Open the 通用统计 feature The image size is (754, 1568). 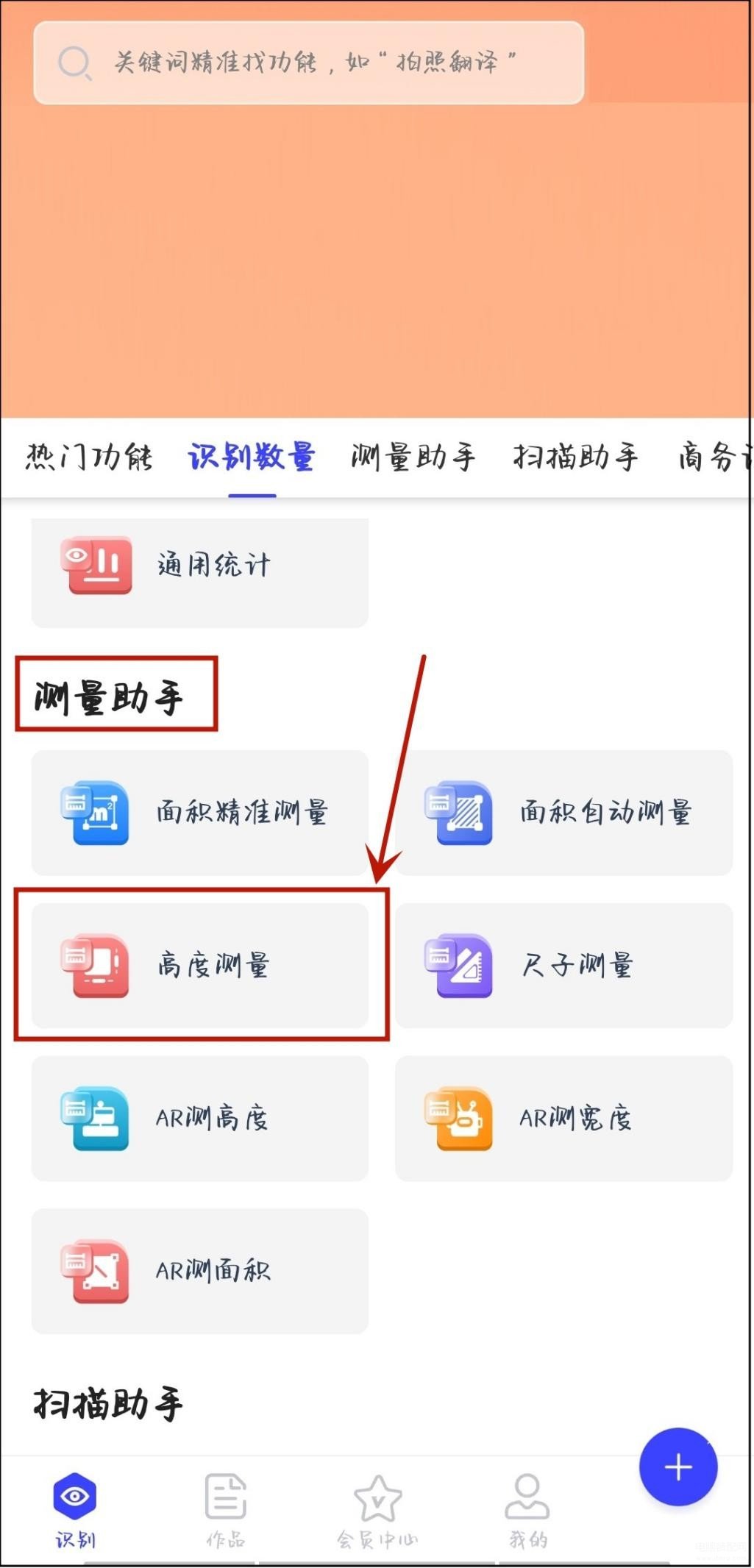[x=199, y=565]
